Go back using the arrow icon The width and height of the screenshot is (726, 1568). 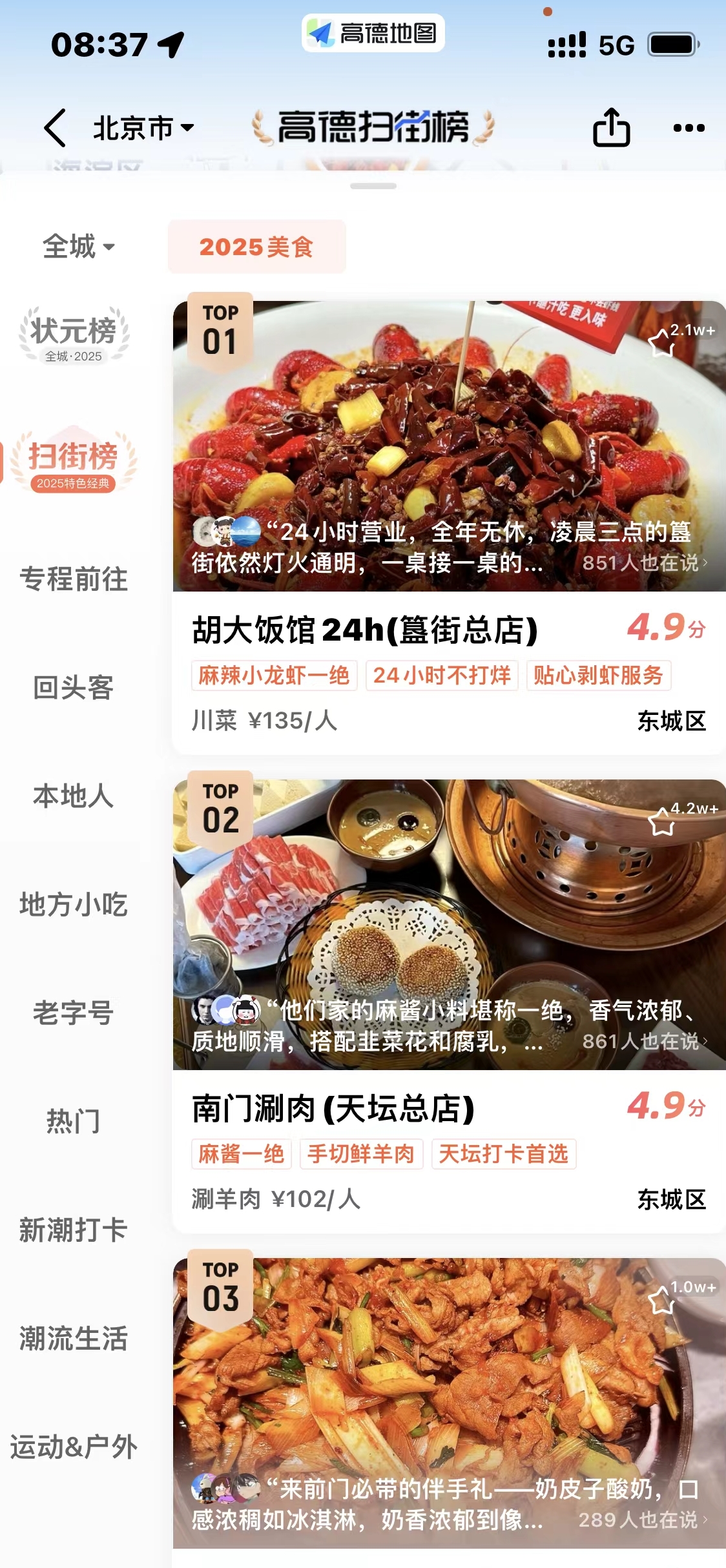[x=56, y=127]
